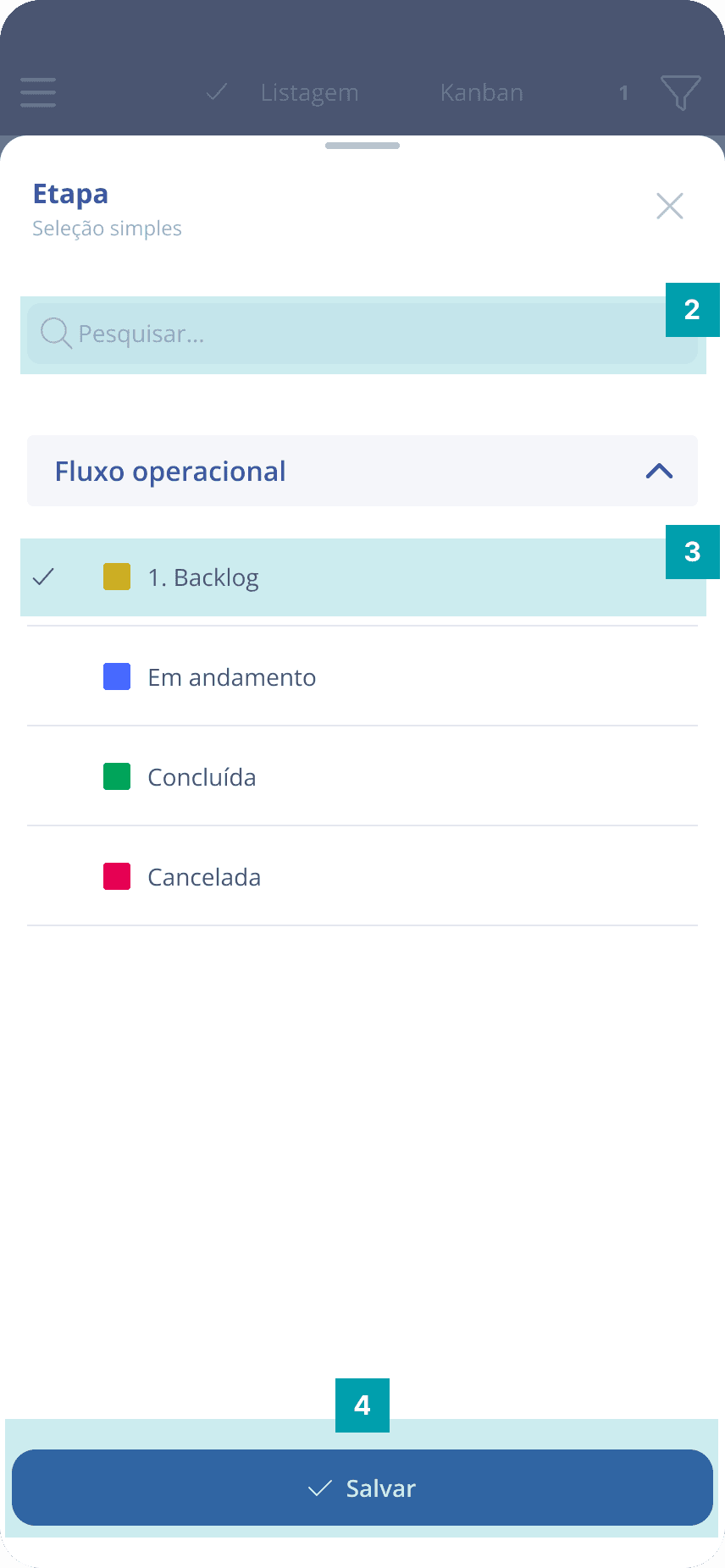
Task: Switch to the Kanban tab
Action: tap(481, 92)
